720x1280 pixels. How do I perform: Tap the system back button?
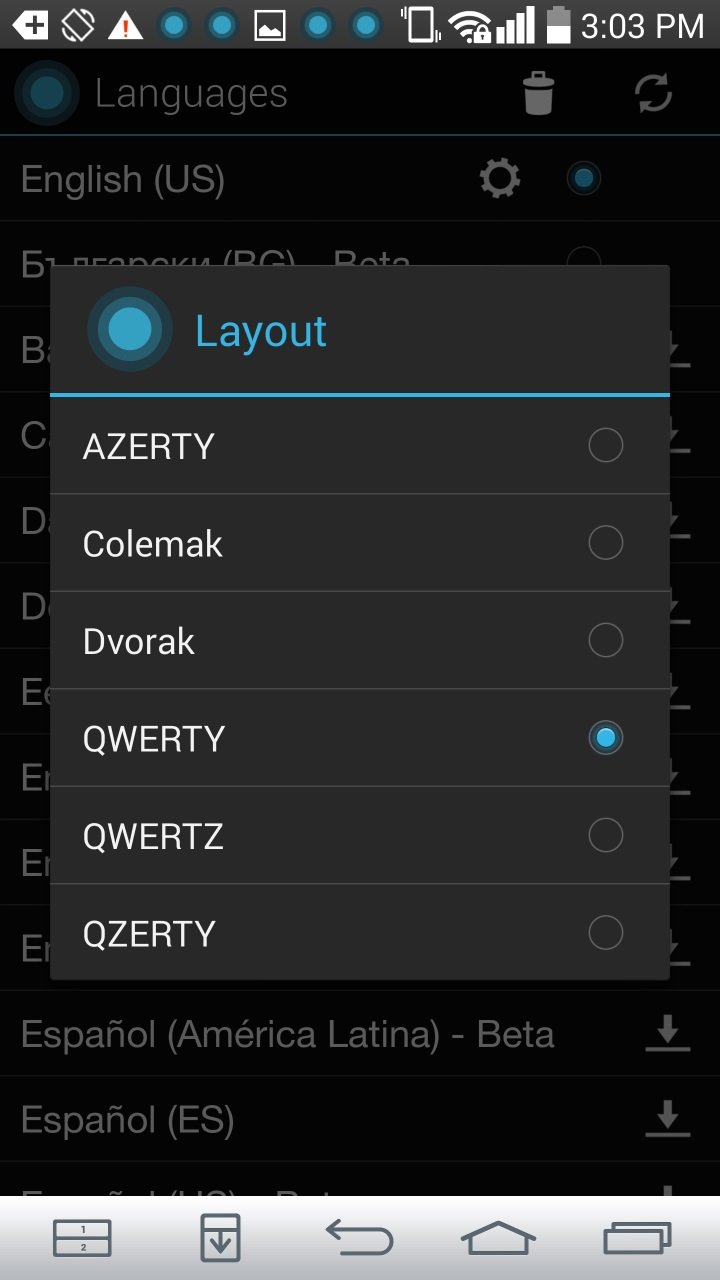click(x=359, y=1238)
